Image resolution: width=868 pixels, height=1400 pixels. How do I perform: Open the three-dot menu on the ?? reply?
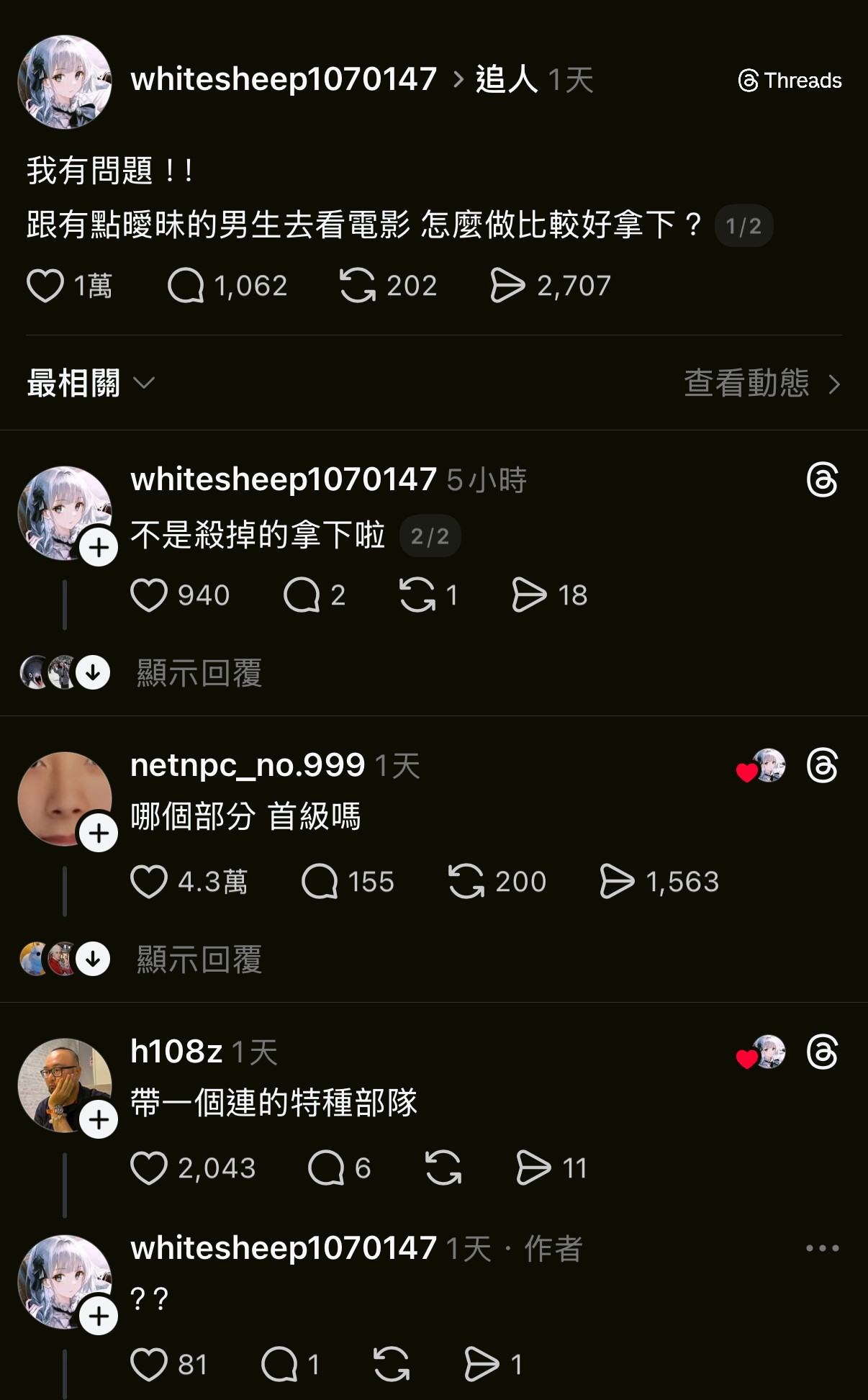[x=822, y=1248]
